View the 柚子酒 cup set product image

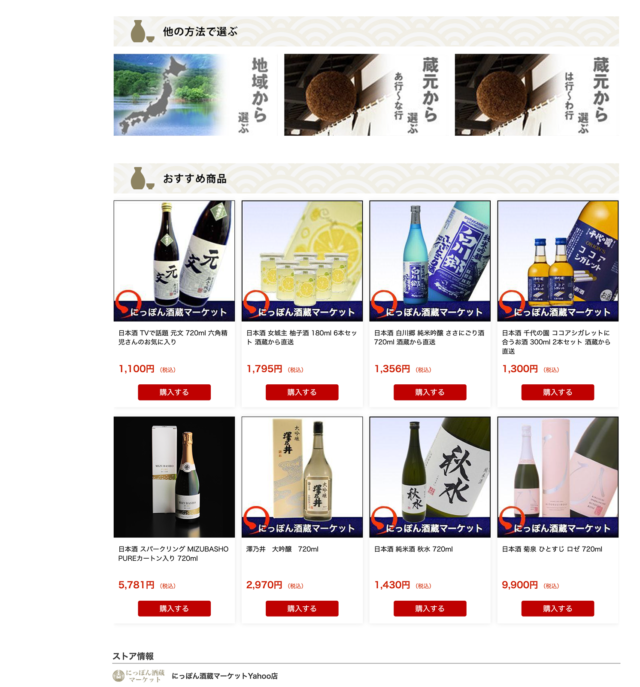point(302,260)
